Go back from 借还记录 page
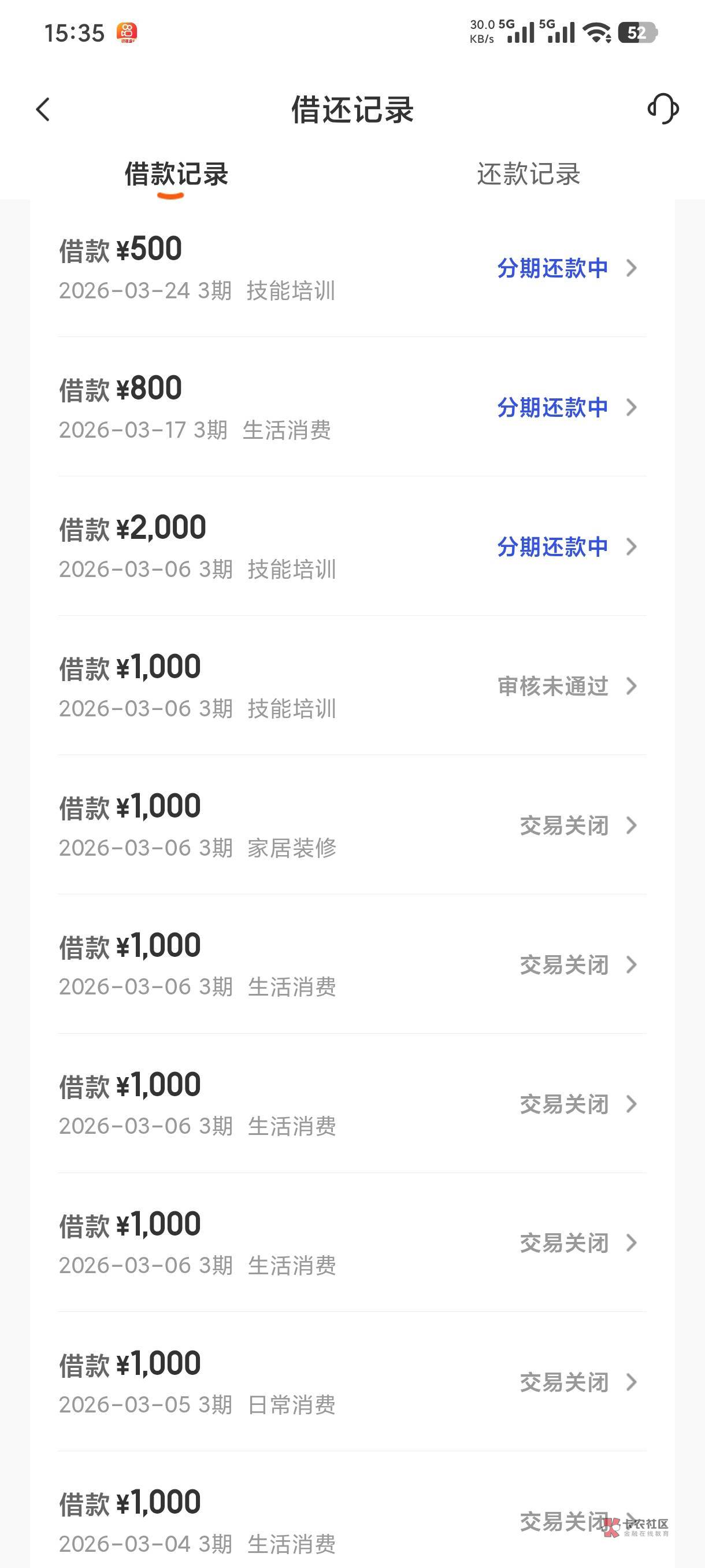The image size is (705, 1568). [43, 110]
